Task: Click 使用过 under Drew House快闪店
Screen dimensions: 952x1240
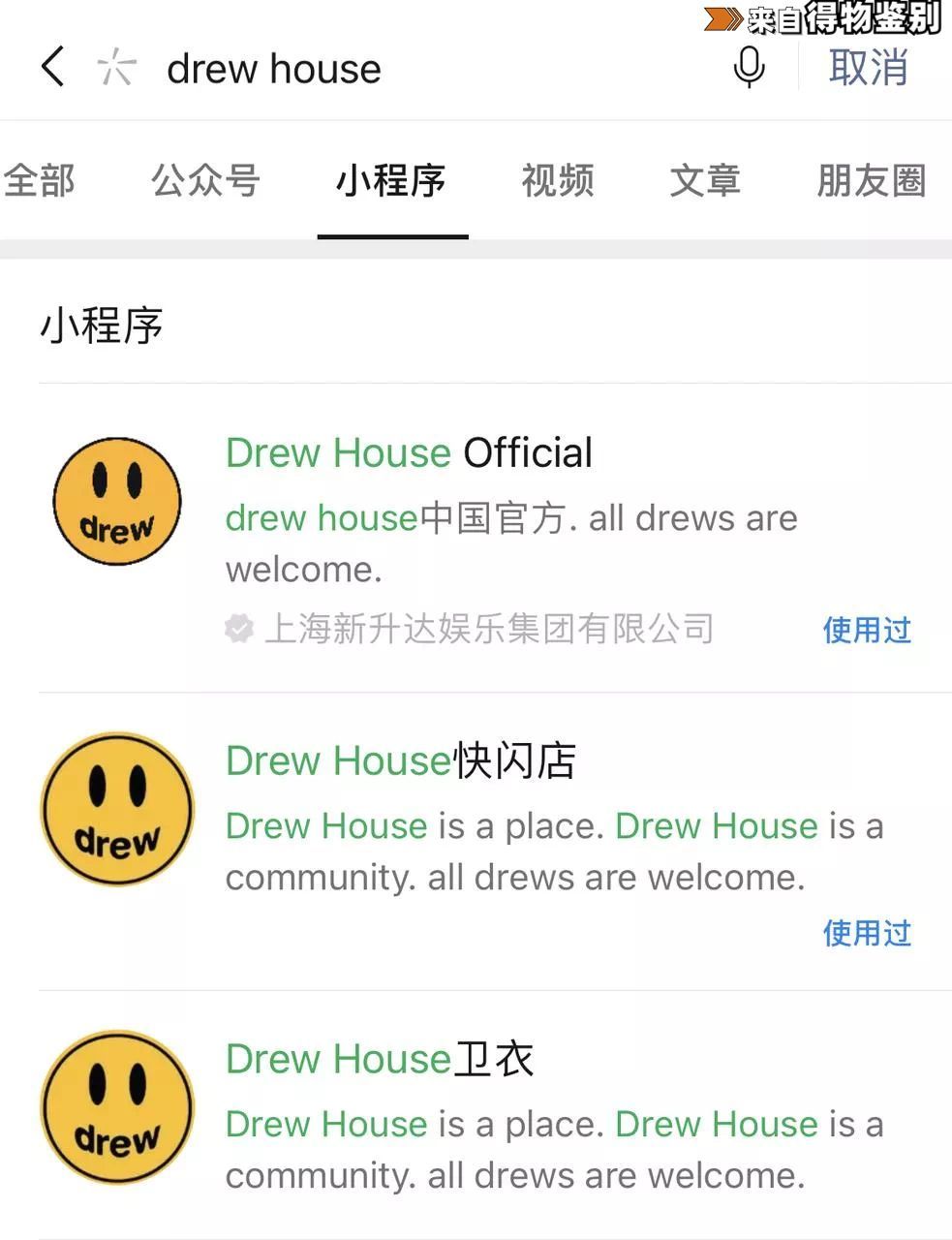Action: coord(868,934)
